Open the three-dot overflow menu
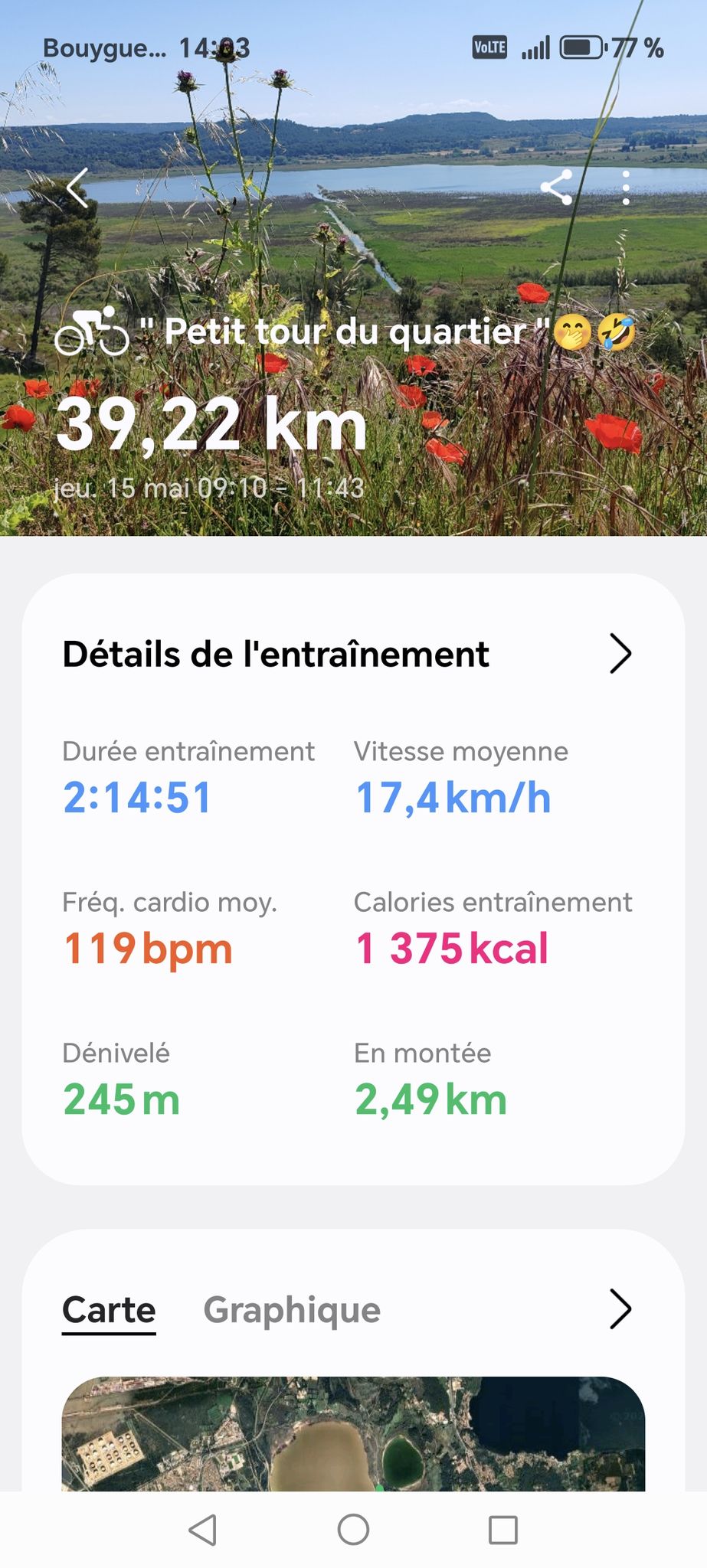 pos(626,188)
